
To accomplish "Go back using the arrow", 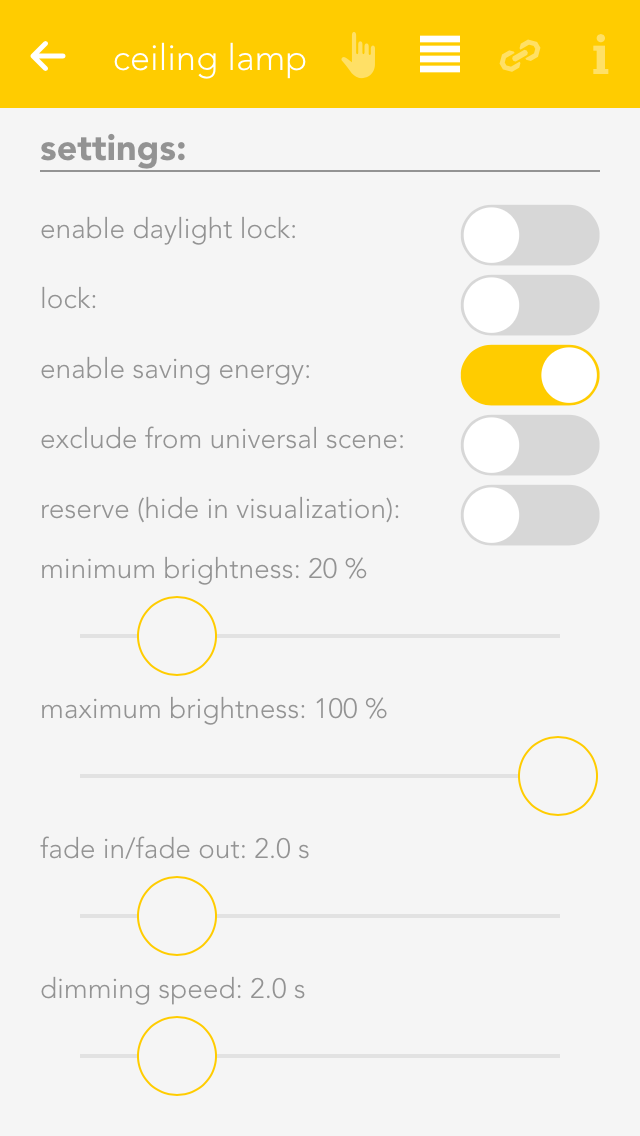I will click(48, 56).
